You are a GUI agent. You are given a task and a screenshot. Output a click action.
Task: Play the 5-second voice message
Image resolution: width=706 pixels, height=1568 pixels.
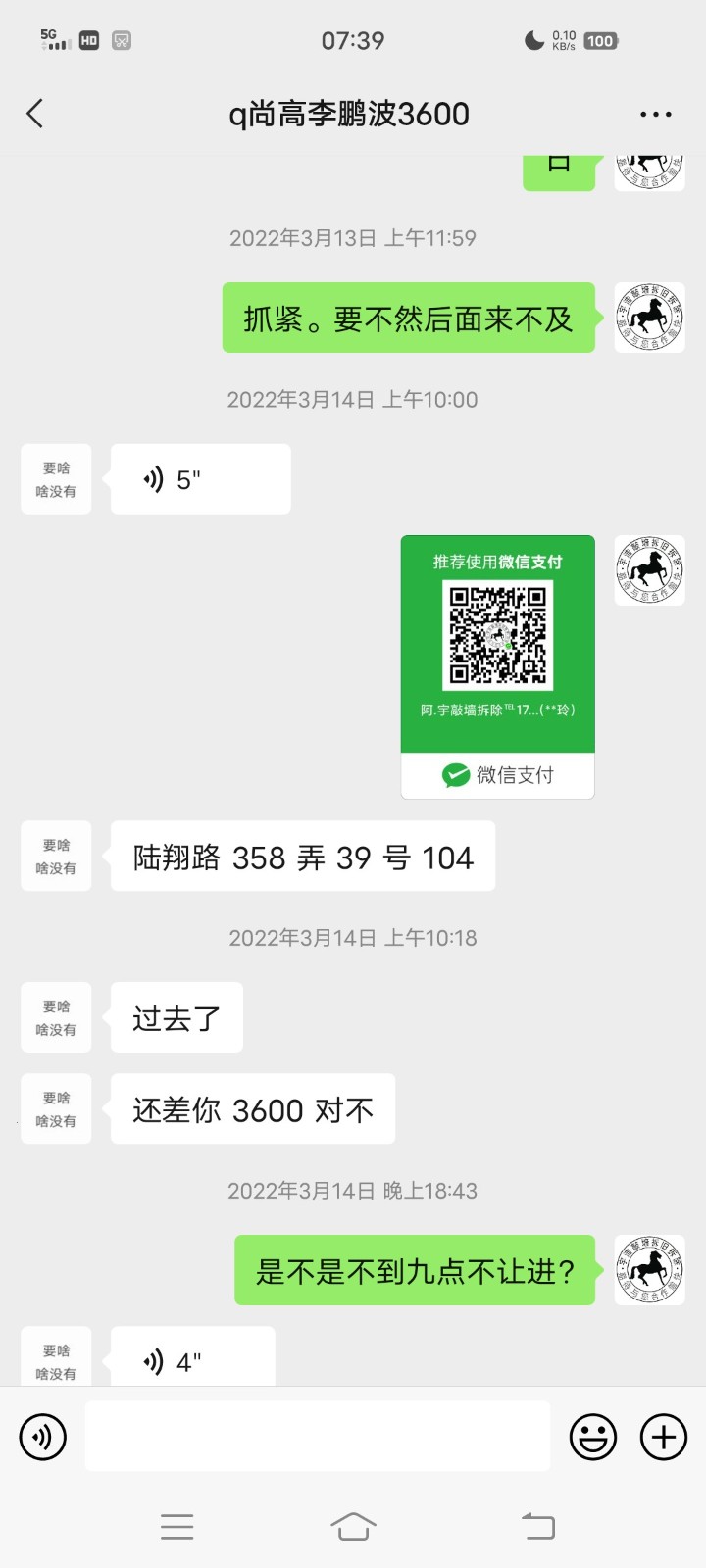tap(200, 479)
